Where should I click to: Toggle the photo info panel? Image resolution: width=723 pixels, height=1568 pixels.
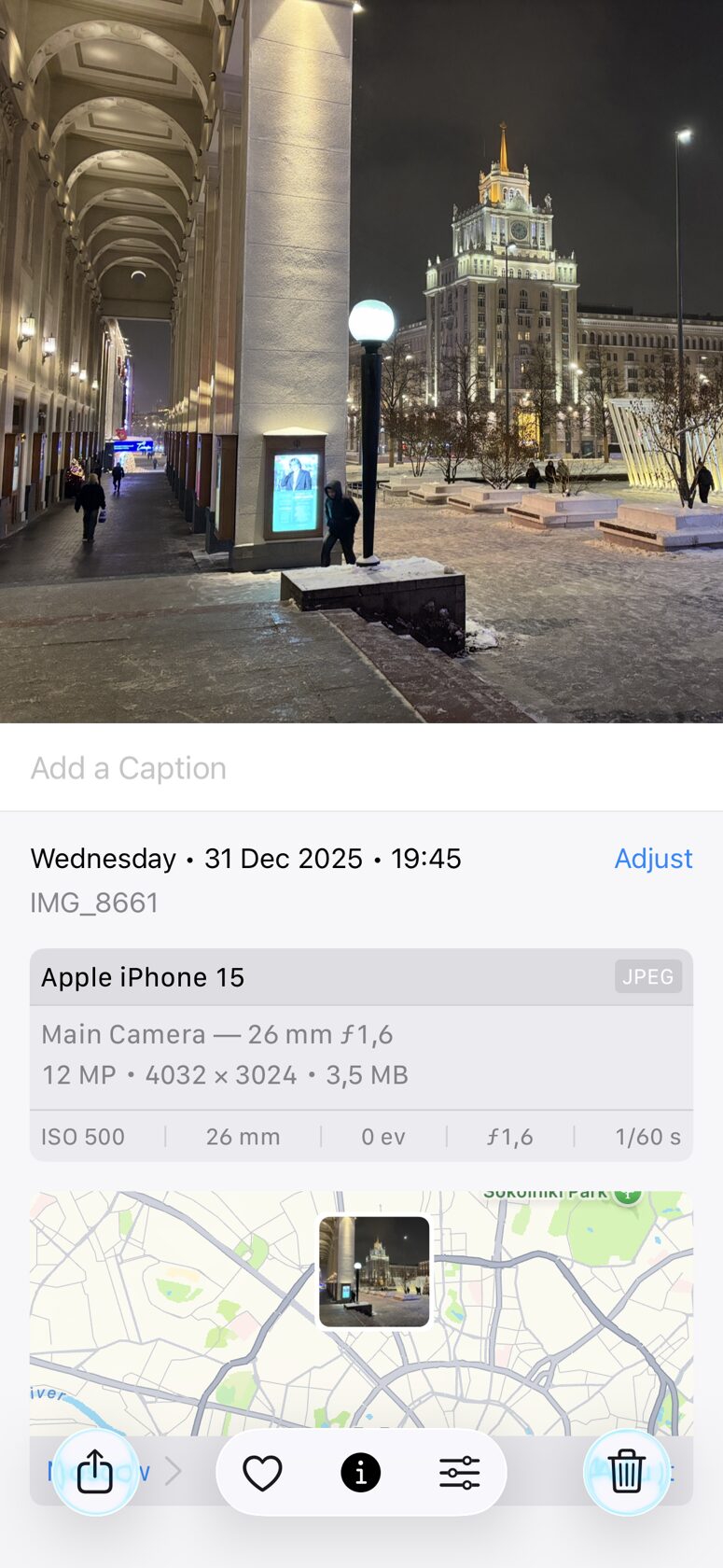pyautogui.click(x=361, y=1473)
